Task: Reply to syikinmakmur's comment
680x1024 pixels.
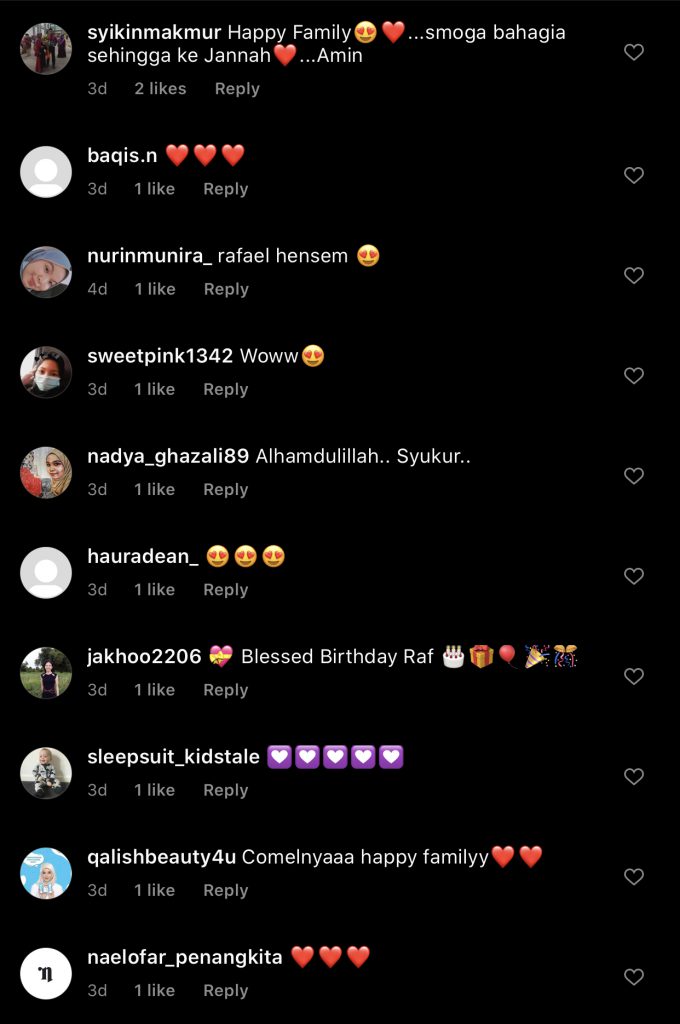Action: pyautogui.click(x=237, y=89)
